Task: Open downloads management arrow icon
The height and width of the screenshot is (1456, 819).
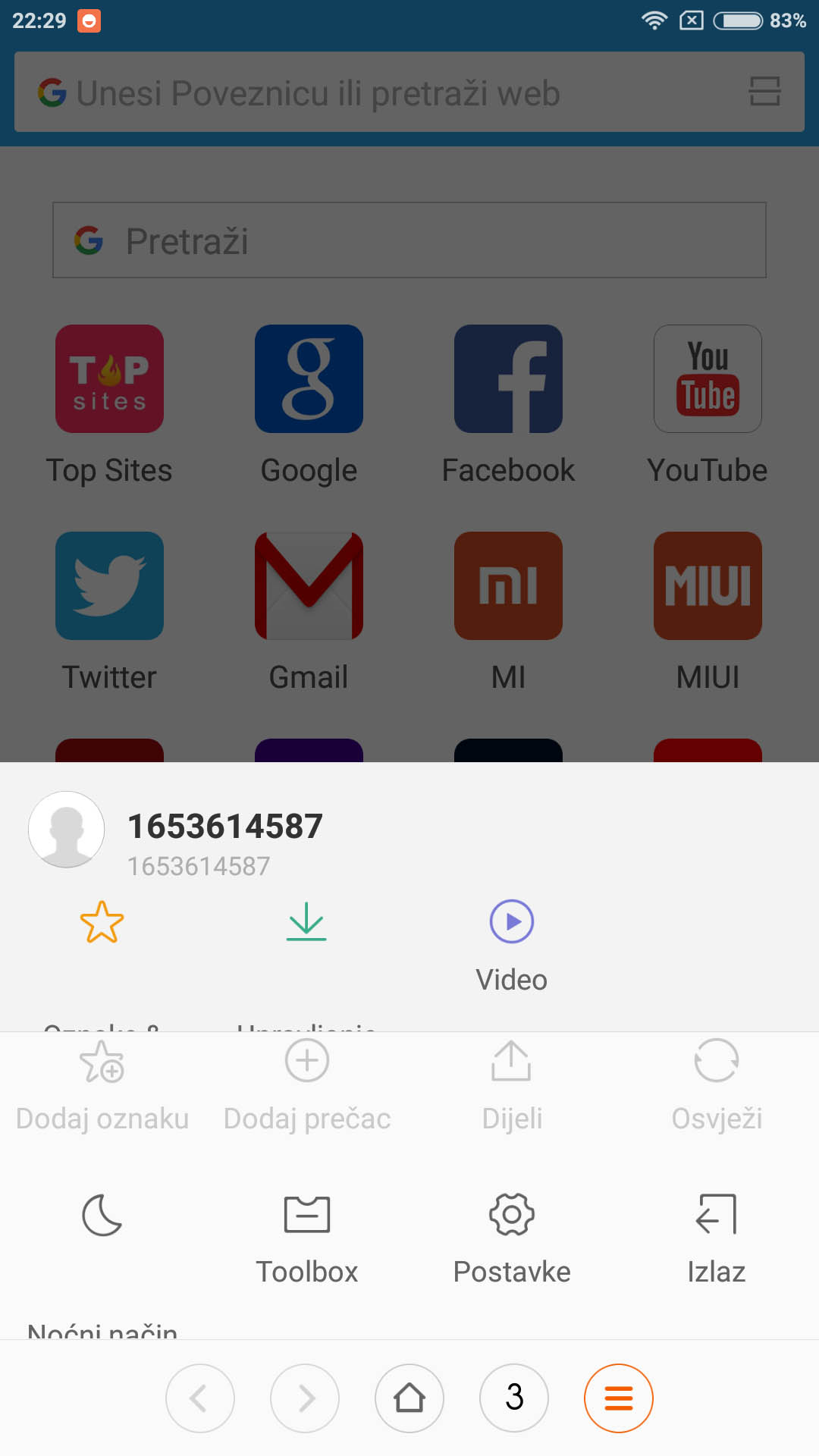Action: (x=306, y=921)
